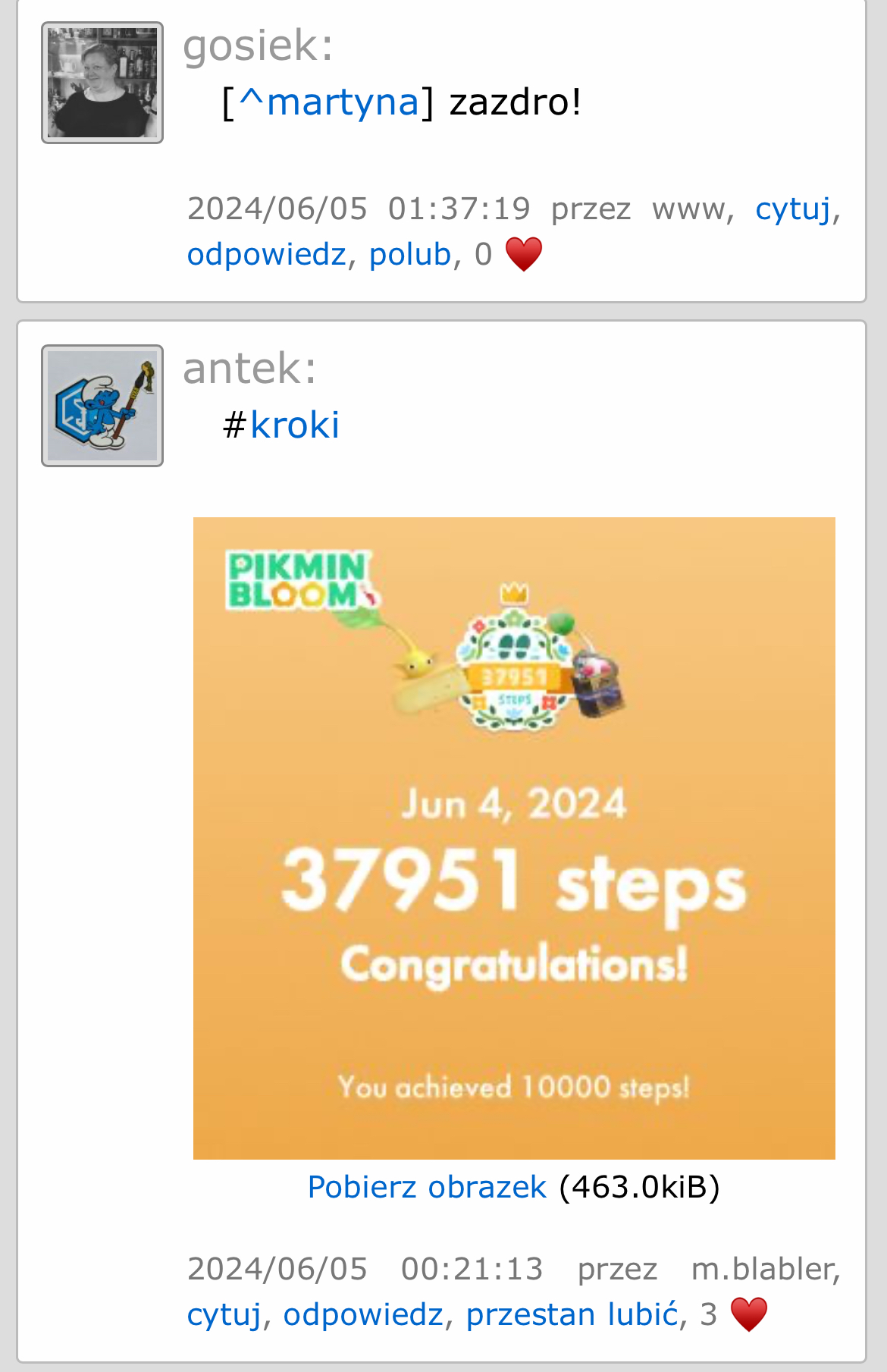887x1372 pixels.
Task: Like gosiek's post with polub
Action: click(409, 255)
